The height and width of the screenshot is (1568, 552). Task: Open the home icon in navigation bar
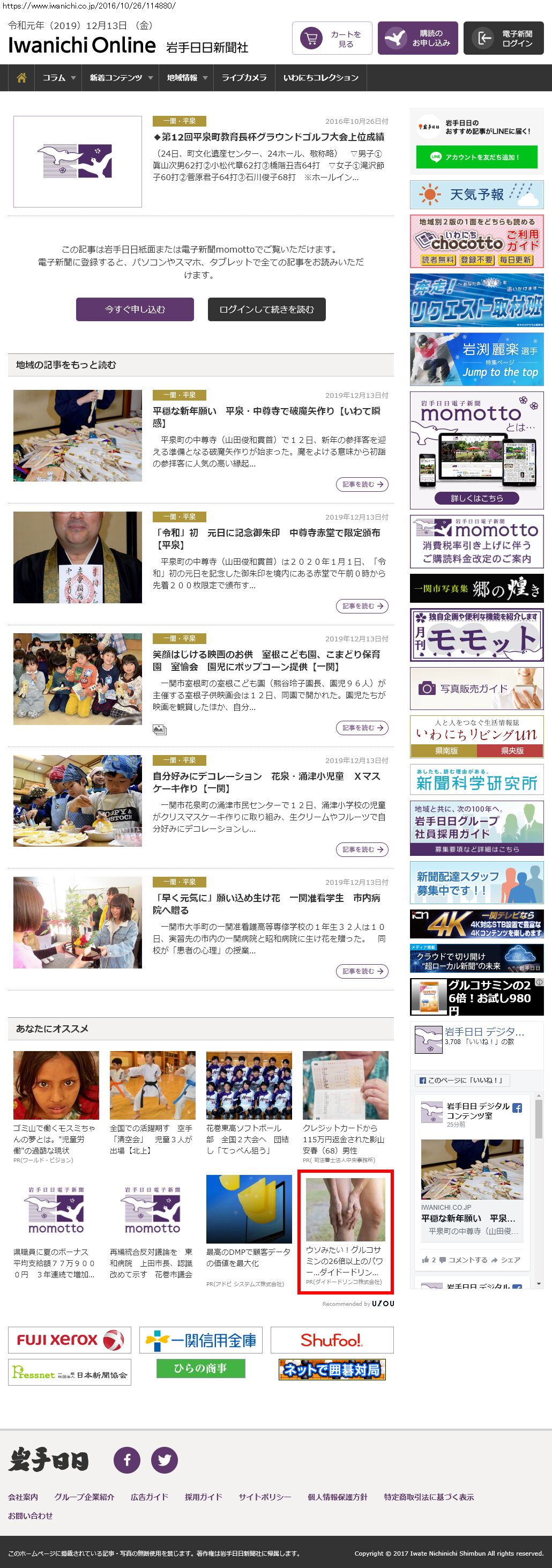pos(21,78)
